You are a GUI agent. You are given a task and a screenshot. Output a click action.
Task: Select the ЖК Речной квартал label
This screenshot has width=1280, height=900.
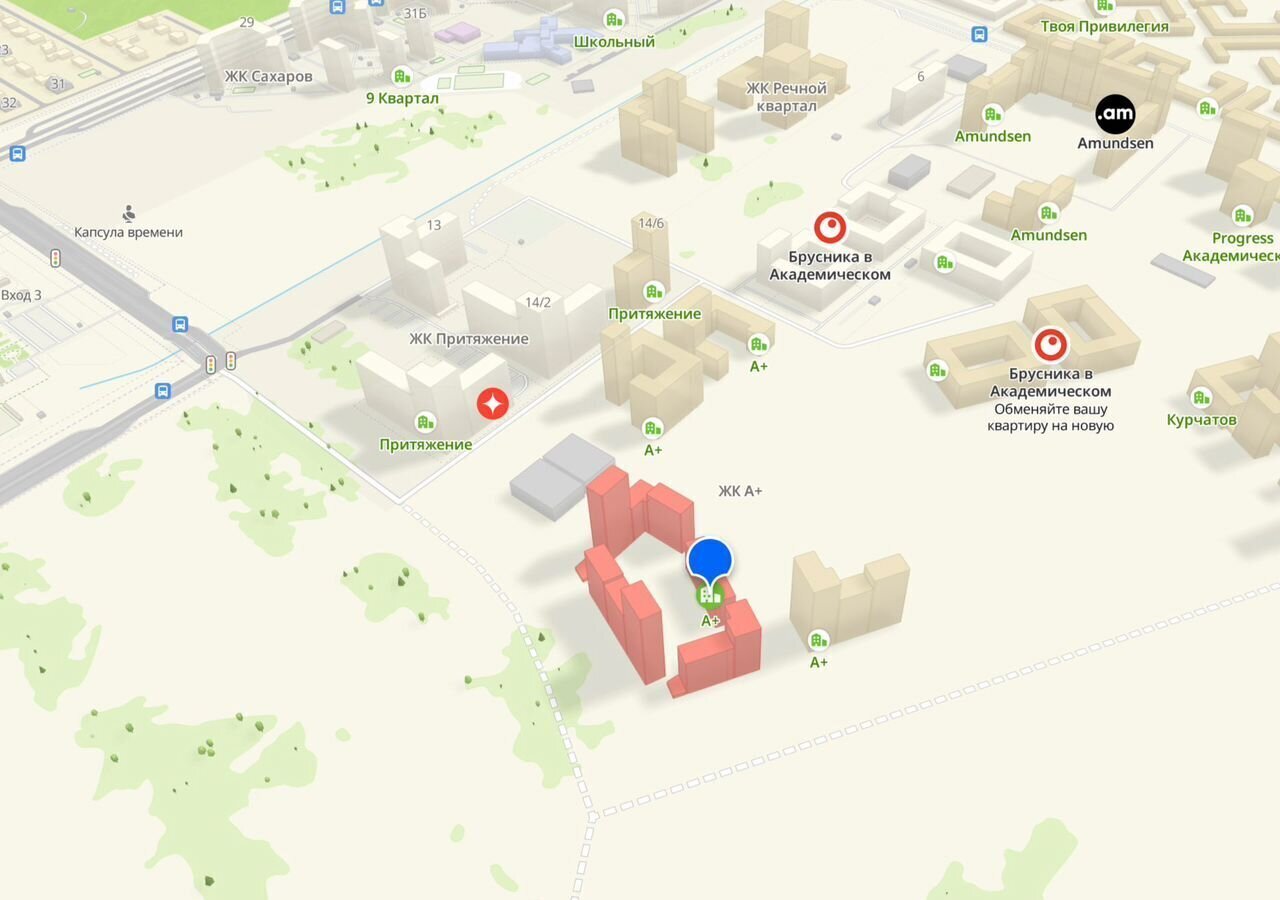[x=786, y=97]
